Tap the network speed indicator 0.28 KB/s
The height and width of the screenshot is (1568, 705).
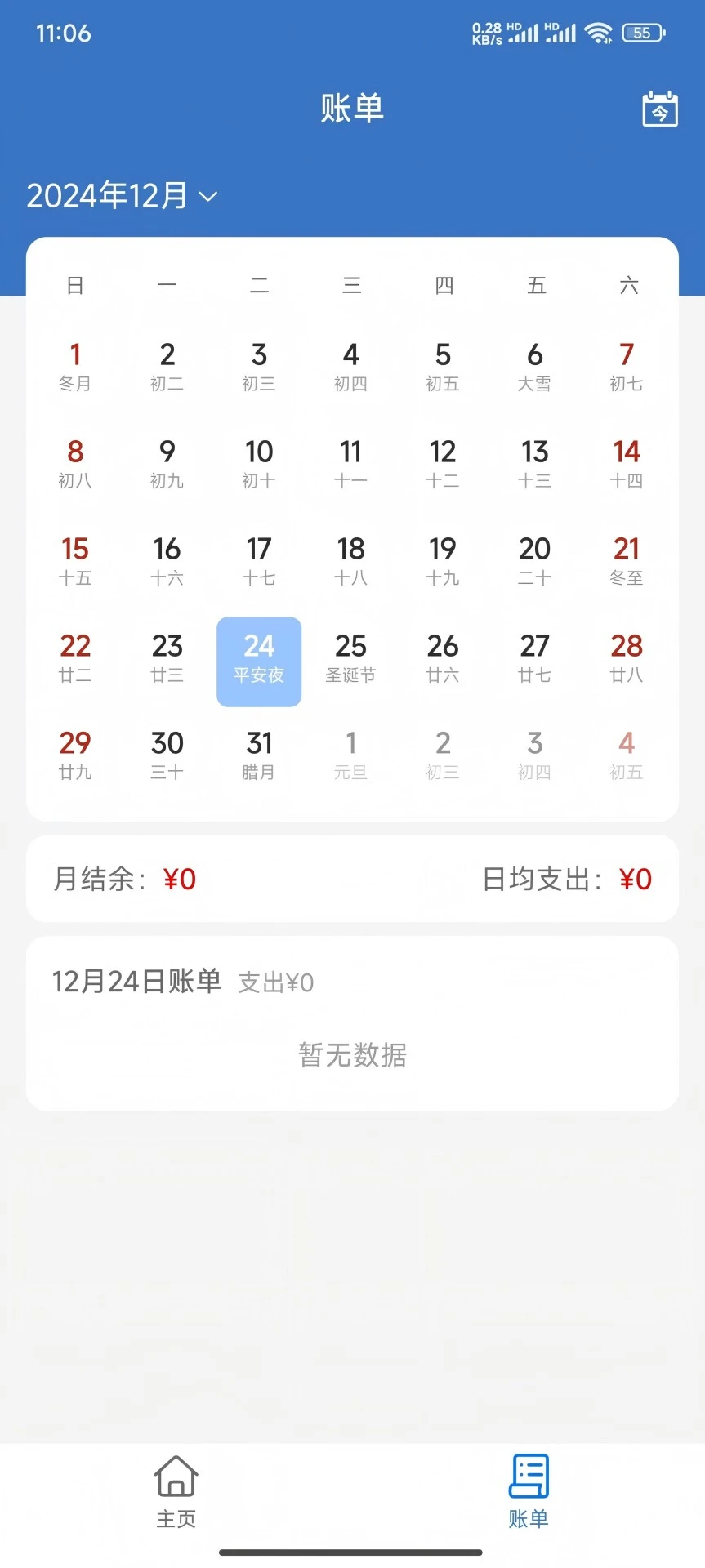point(488,33)
